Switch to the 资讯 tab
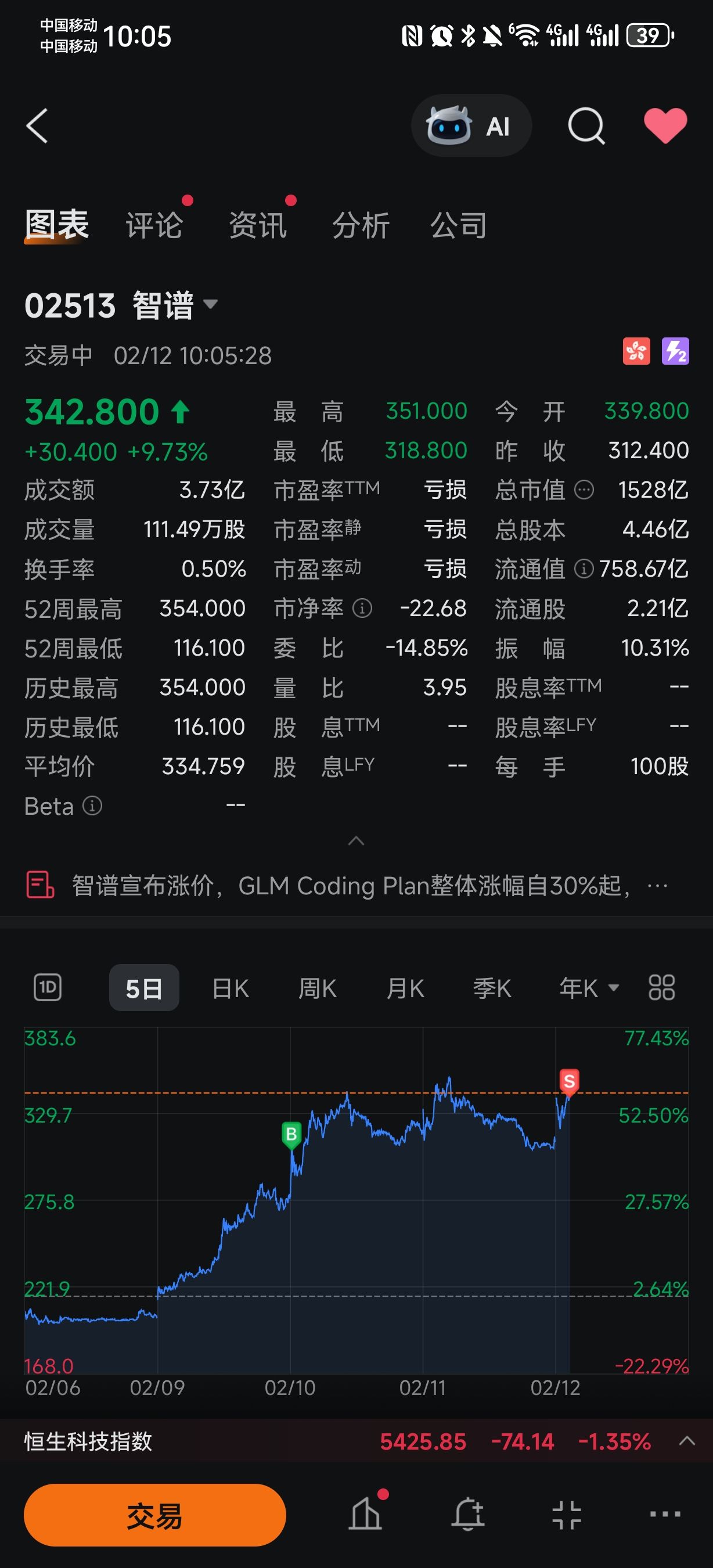 (258, 225)
